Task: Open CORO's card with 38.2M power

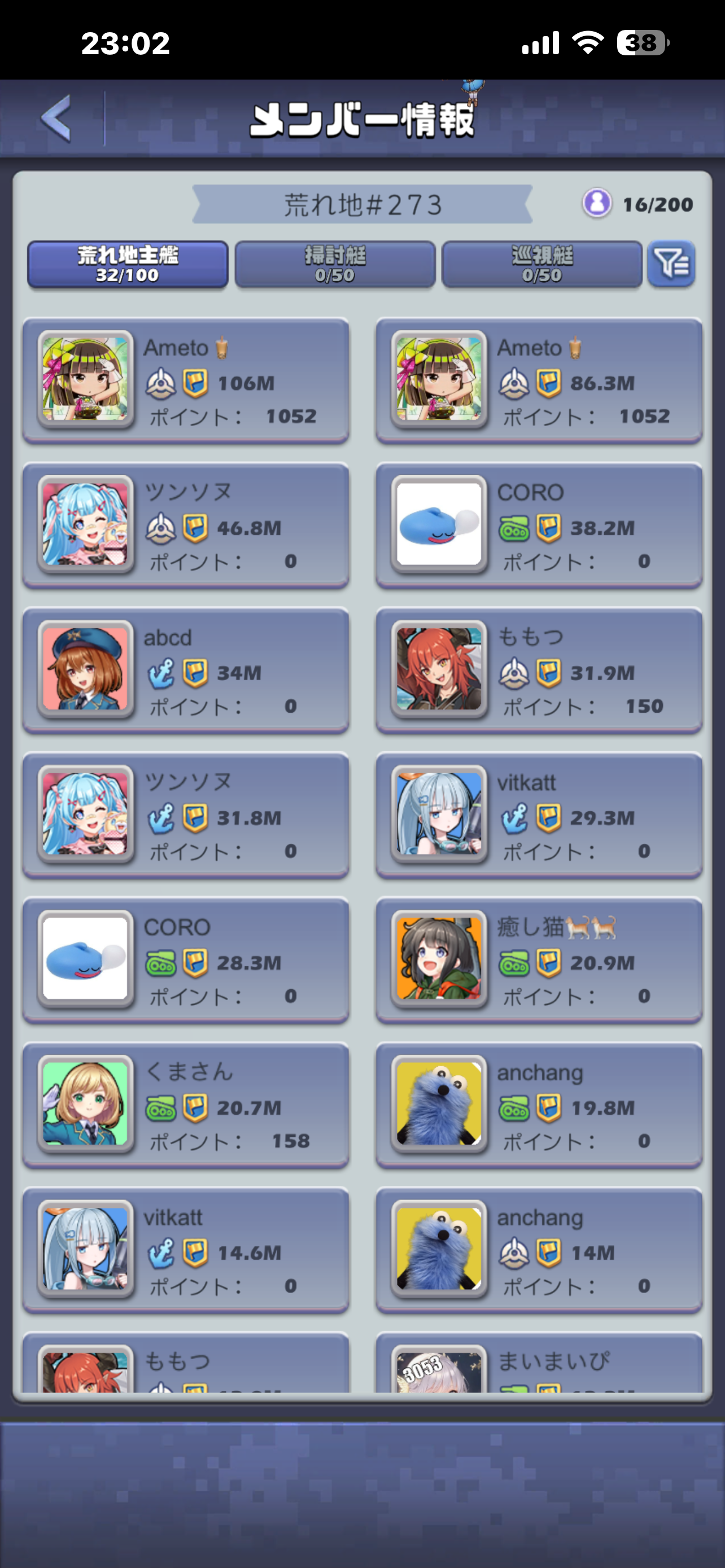Action: click(539, 526)
